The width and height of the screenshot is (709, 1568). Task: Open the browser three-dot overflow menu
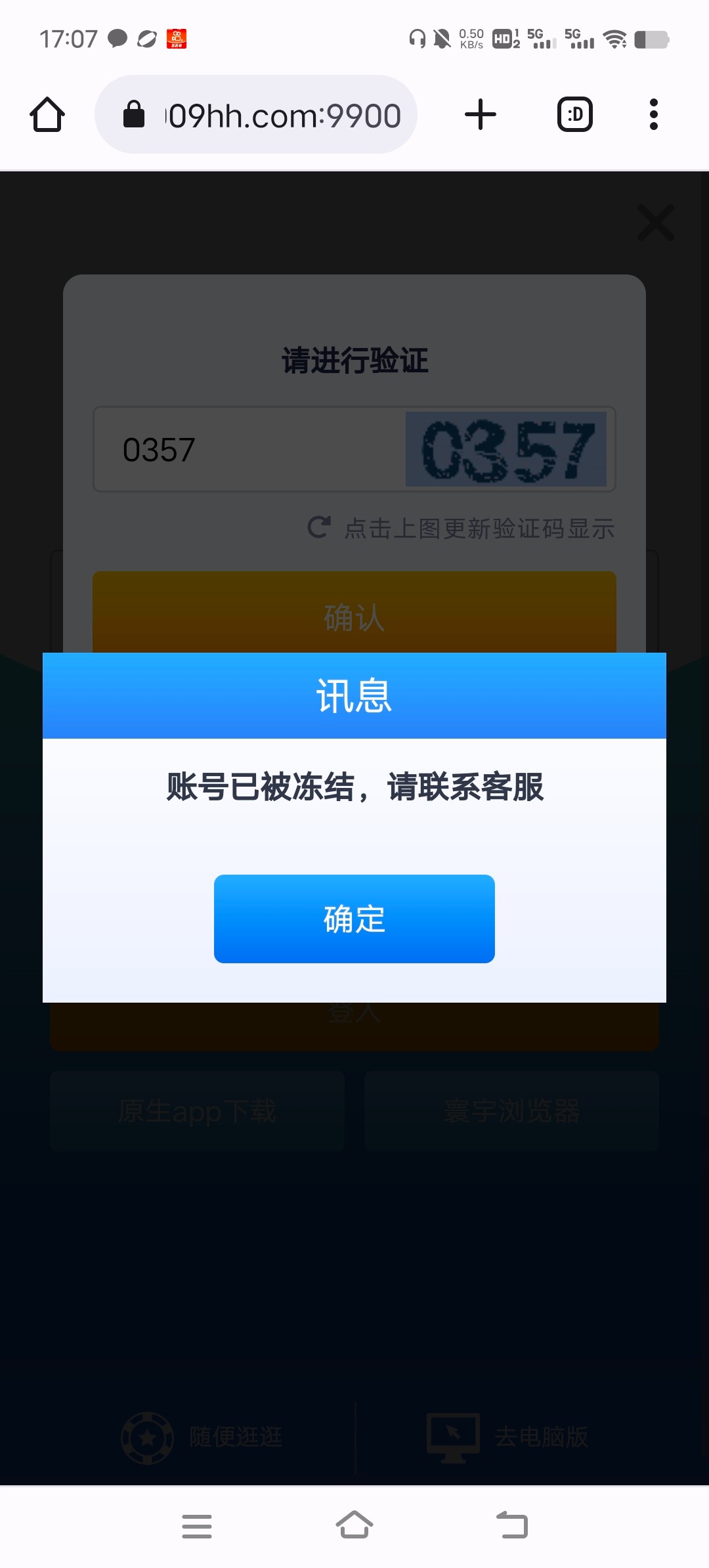pos(653,113)
